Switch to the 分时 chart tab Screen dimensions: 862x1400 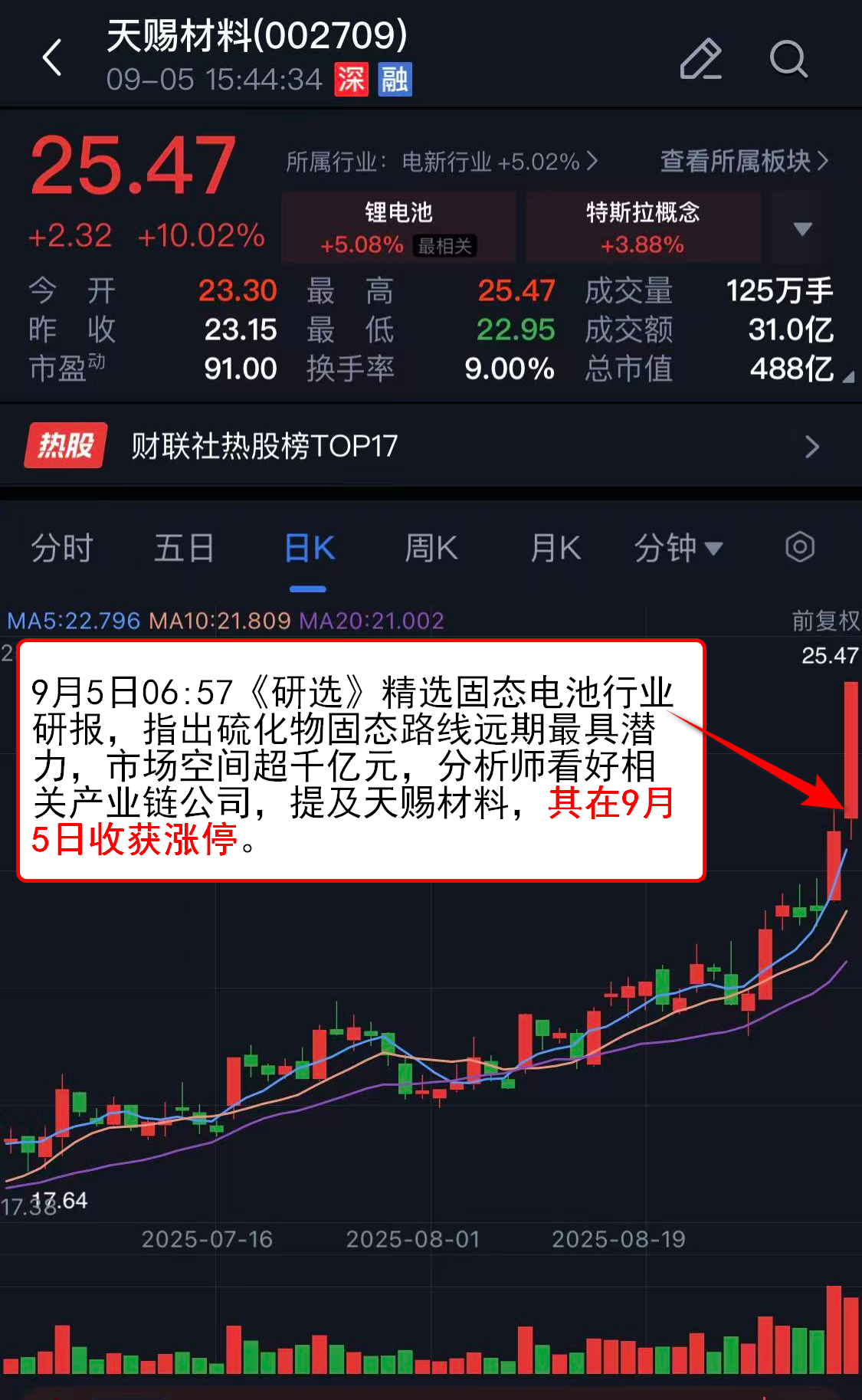[x=62, y=549]
